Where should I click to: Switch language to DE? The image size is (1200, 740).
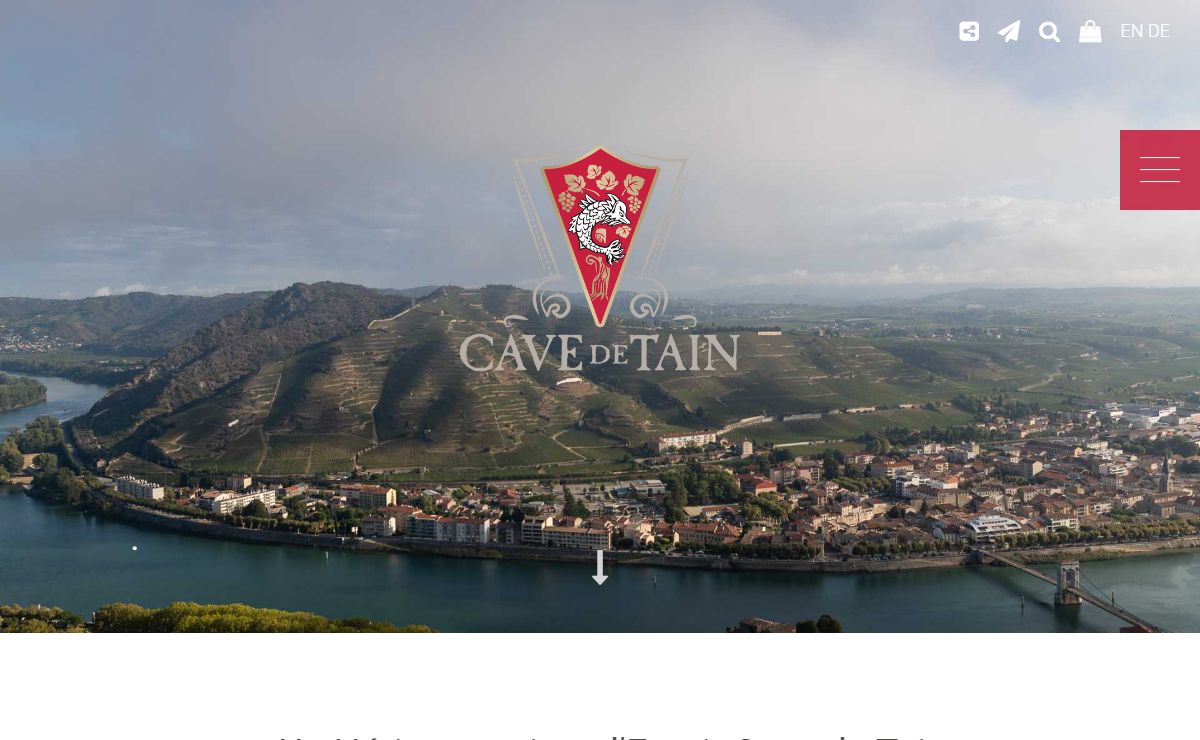(1159, 31)
